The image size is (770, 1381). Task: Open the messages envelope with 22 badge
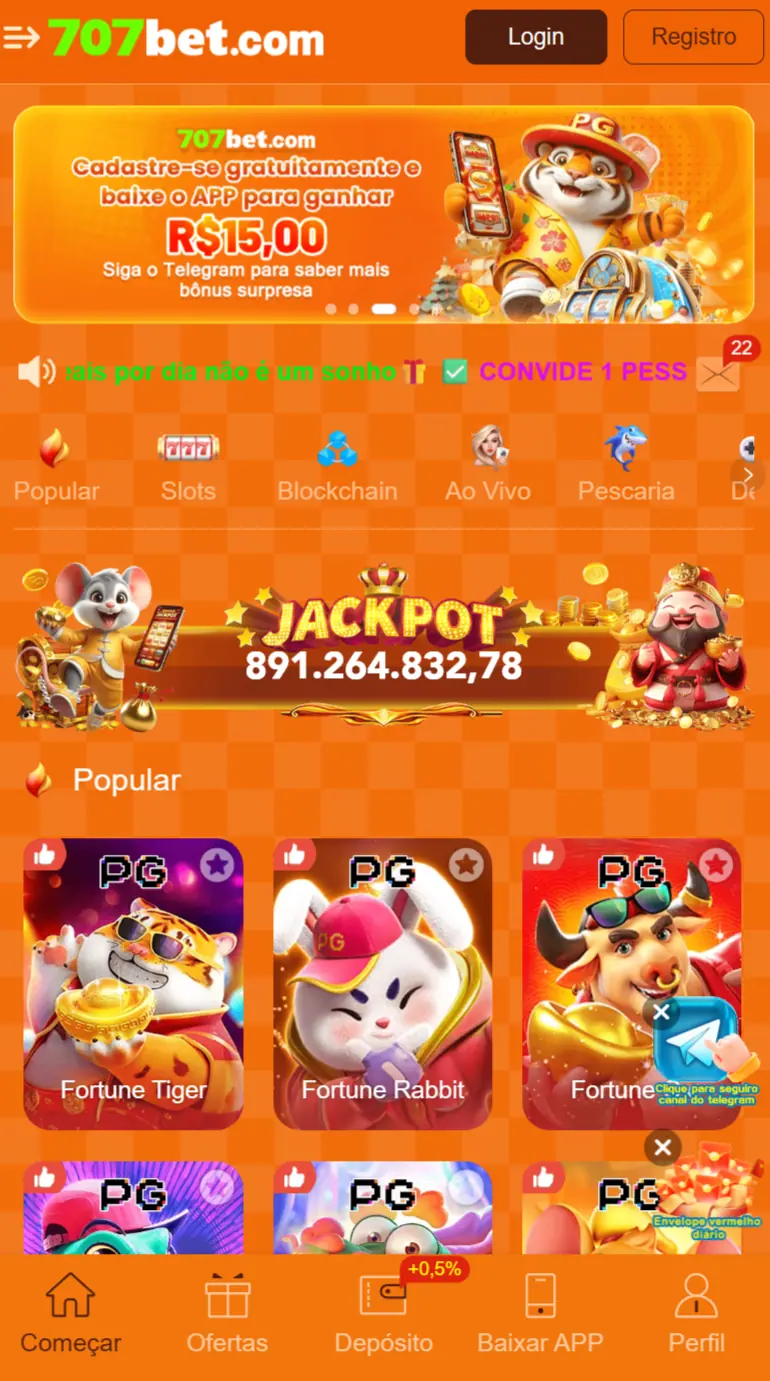click(719, 371)
